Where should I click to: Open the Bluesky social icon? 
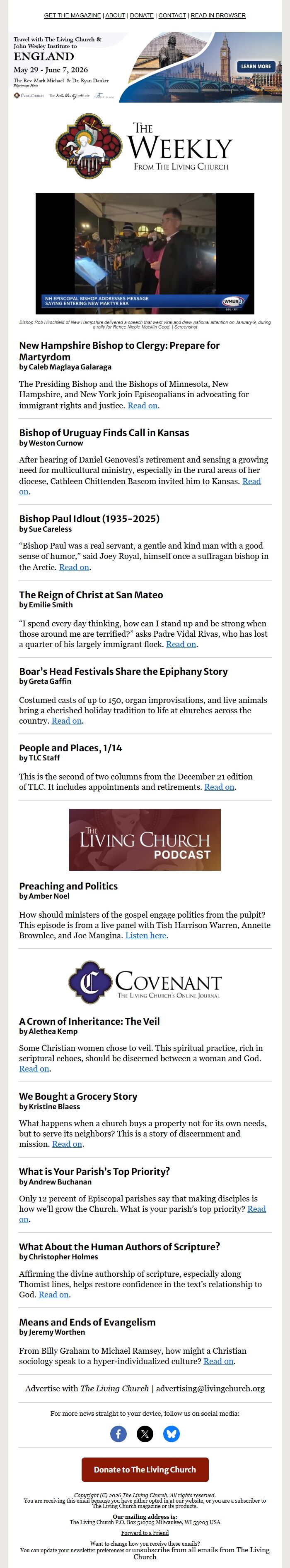tap(172, 1434)
